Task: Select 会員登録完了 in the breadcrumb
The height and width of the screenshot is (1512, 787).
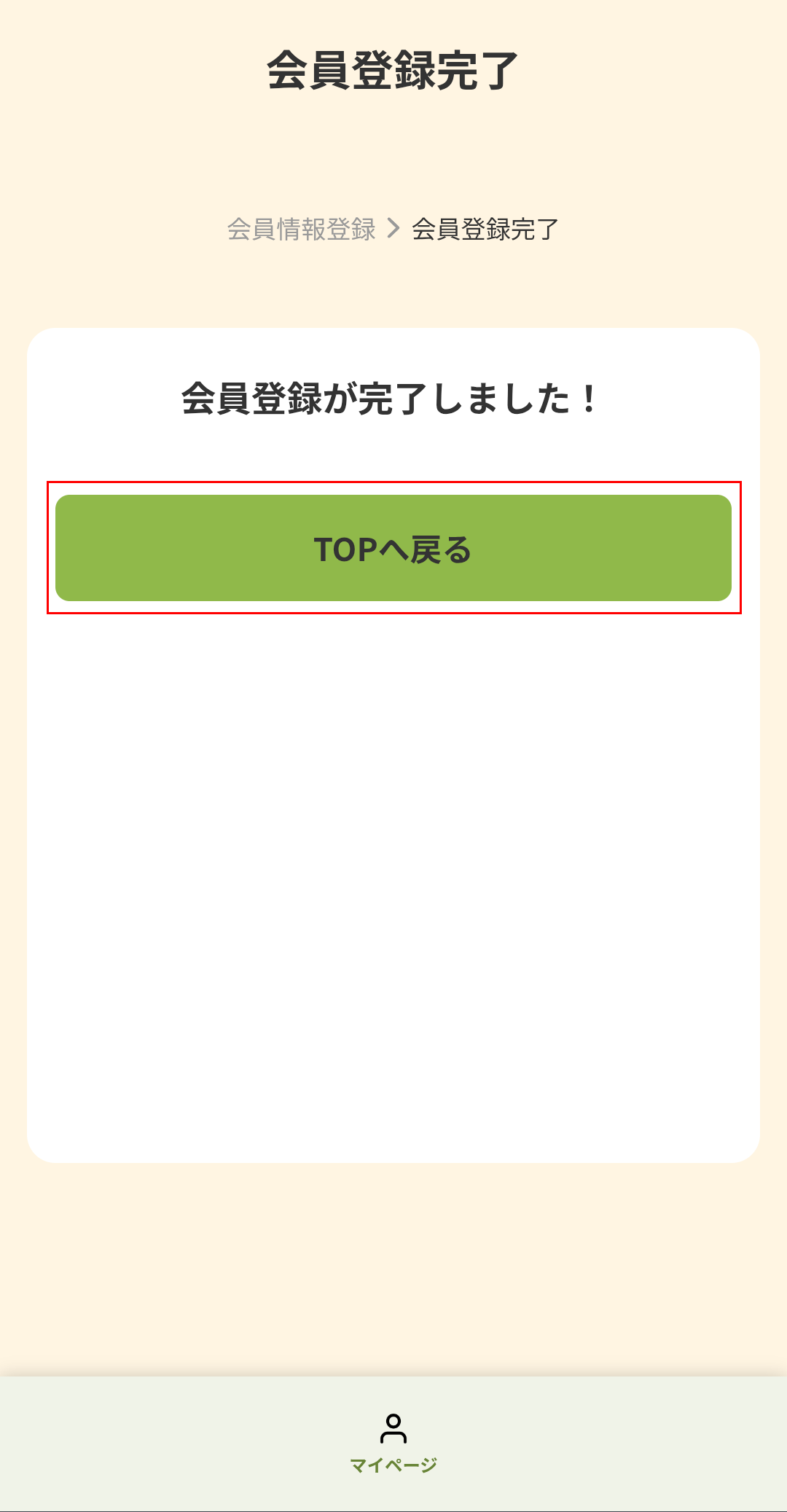Action: [x=485, y=228]
